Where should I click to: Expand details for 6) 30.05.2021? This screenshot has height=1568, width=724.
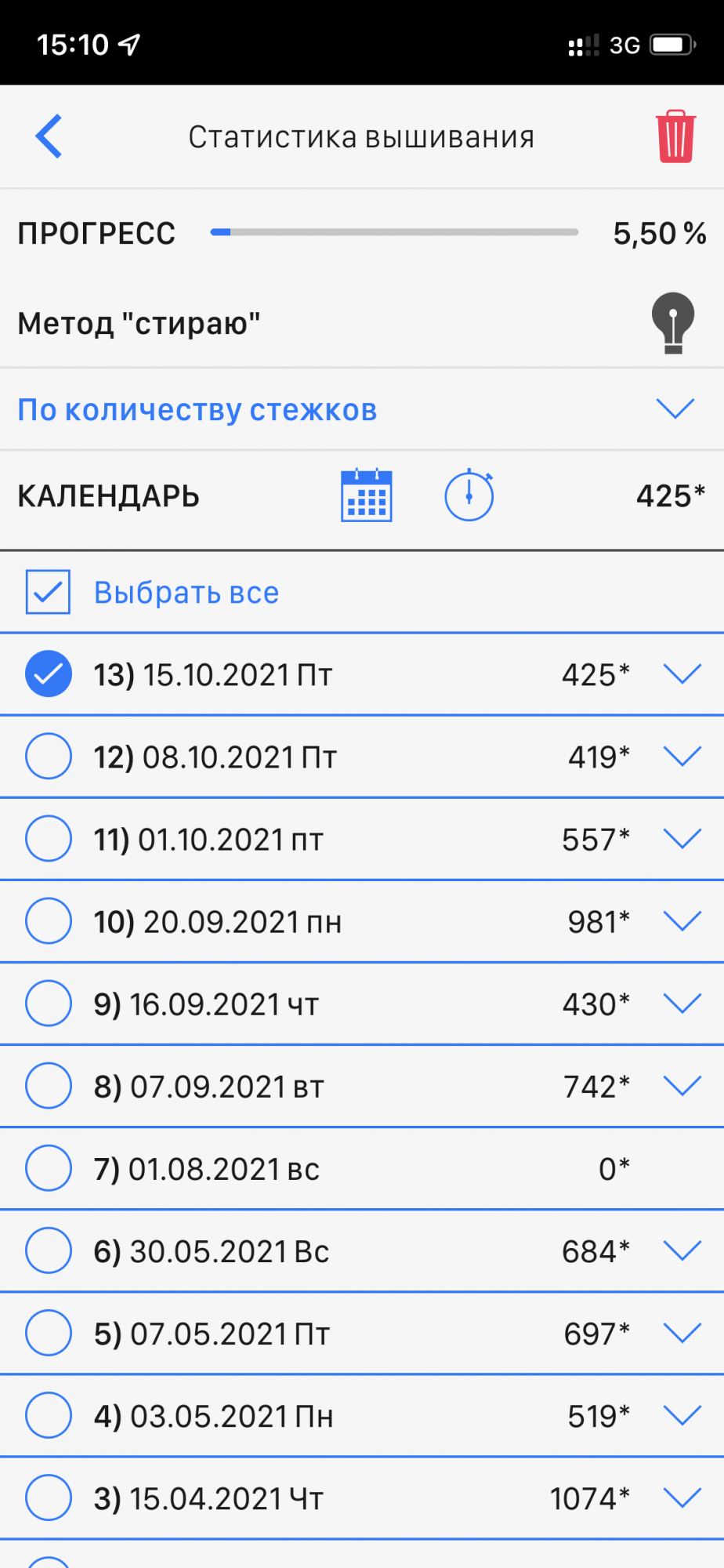coord(682,1250)
